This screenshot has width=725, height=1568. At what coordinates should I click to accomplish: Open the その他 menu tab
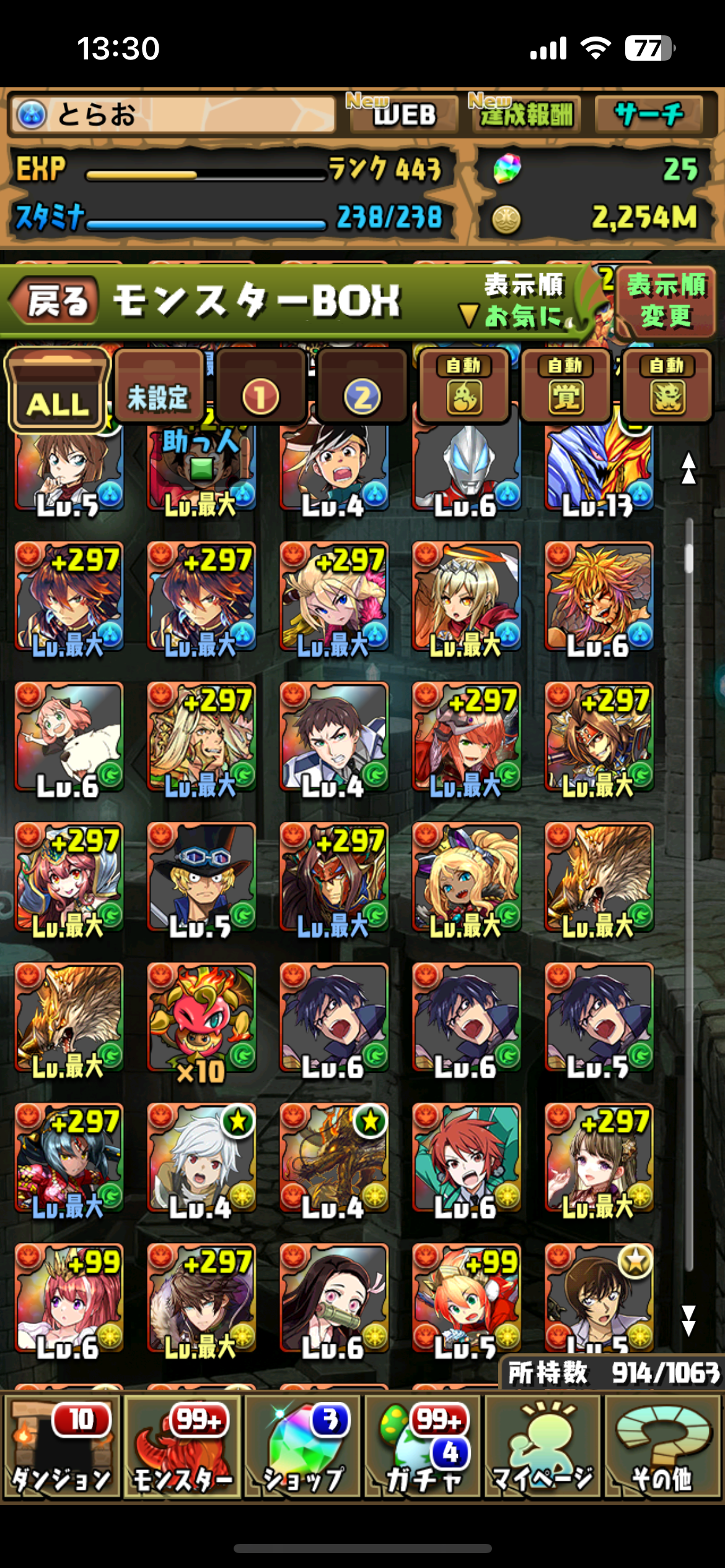pyautogui.click(x=661, y=1445)
